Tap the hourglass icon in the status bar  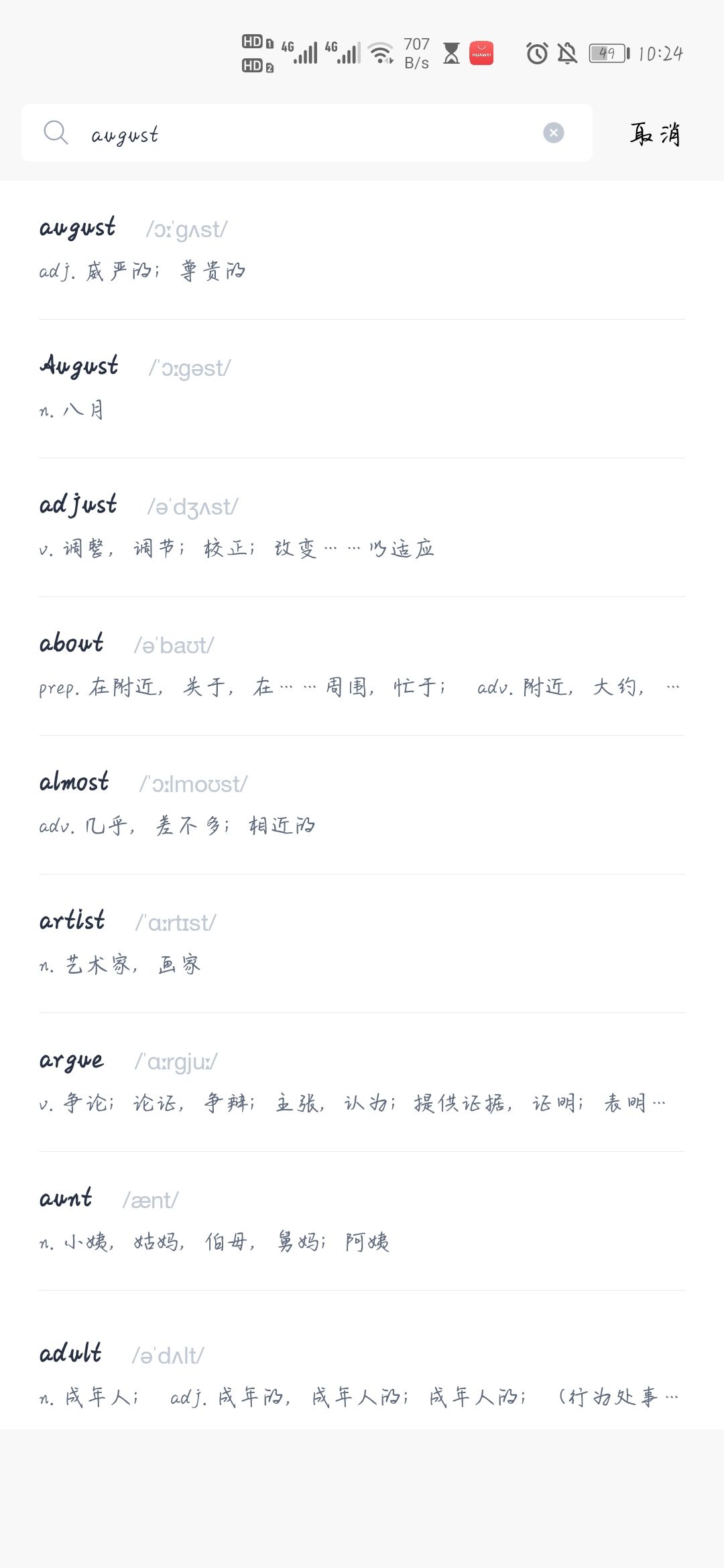pos(450,54)
